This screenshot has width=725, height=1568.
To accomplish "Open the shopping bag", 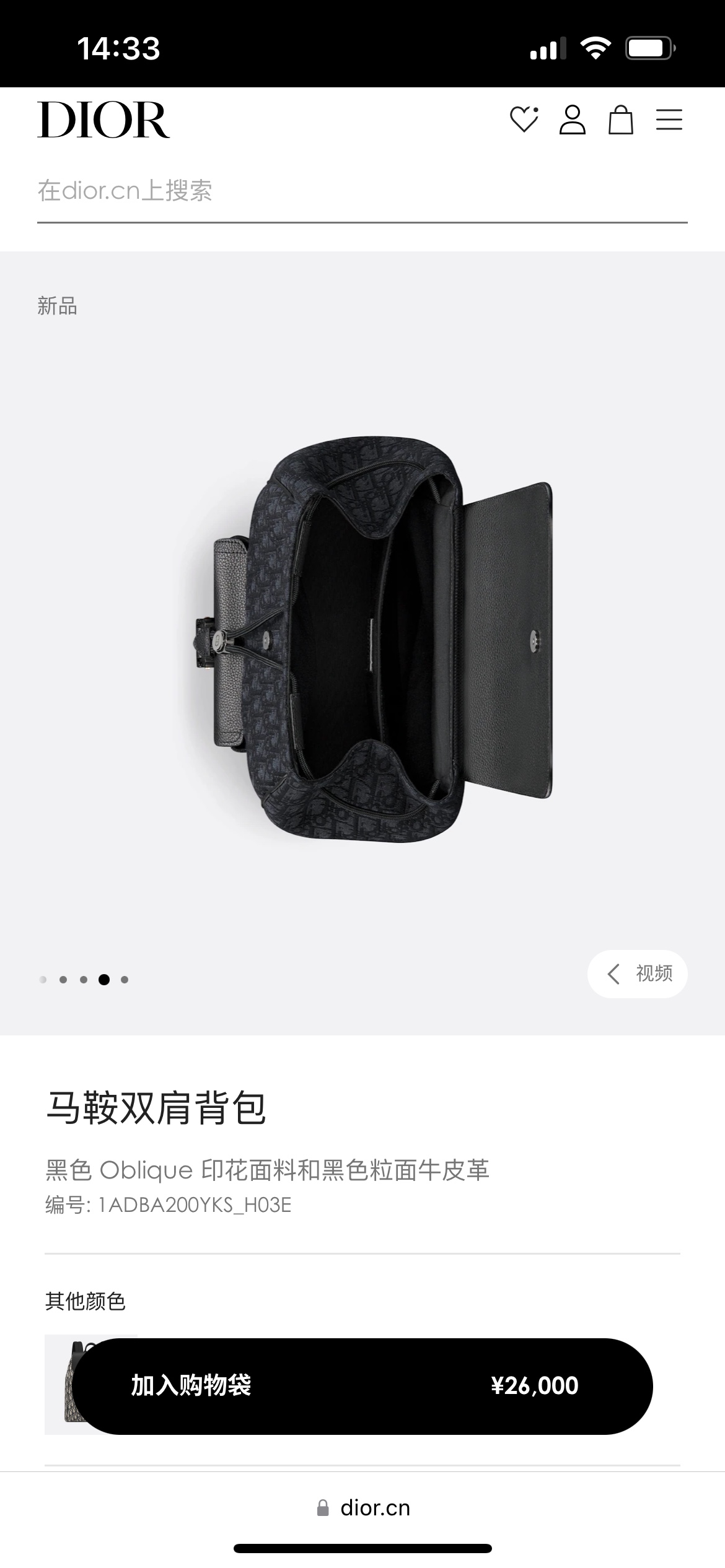I will [x=620, y=120].
